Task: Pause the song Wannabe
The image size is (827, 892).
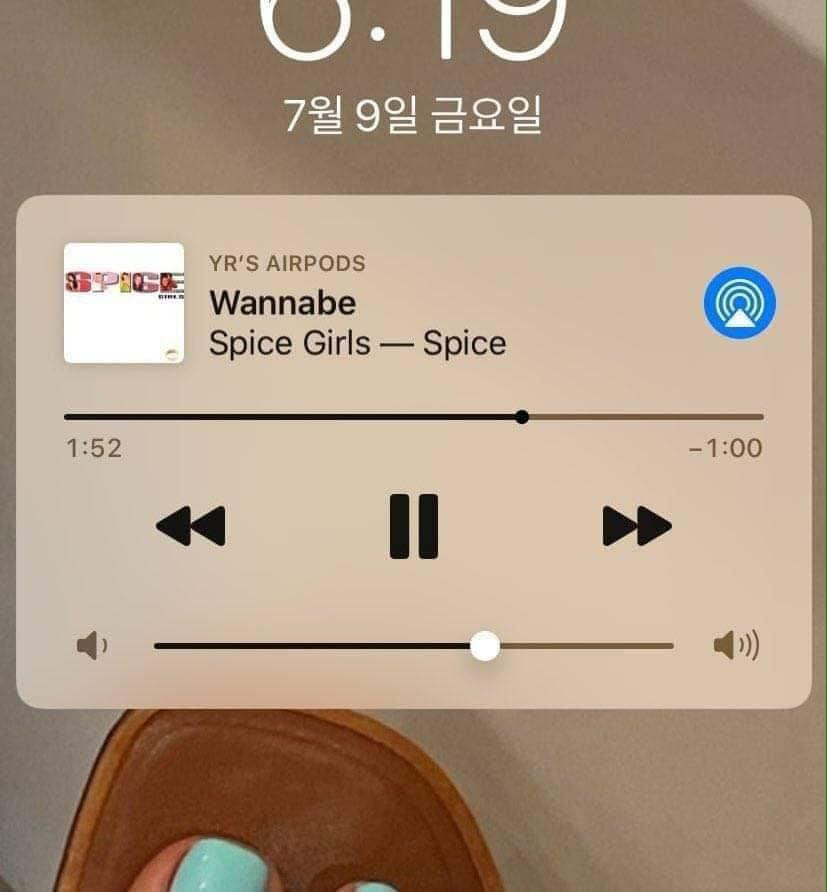Action: coord(413,526)
